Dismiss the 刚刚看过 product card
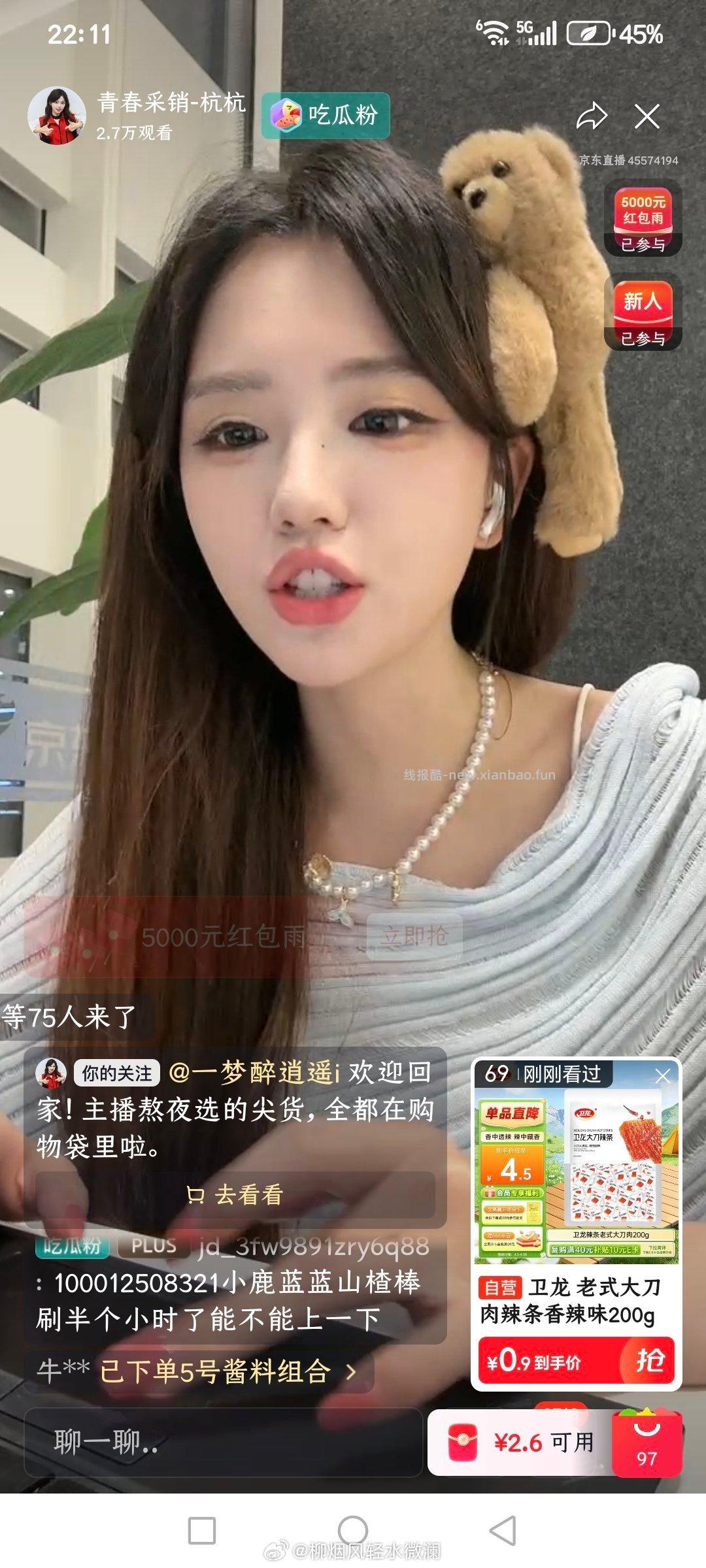 (662, 1076)
